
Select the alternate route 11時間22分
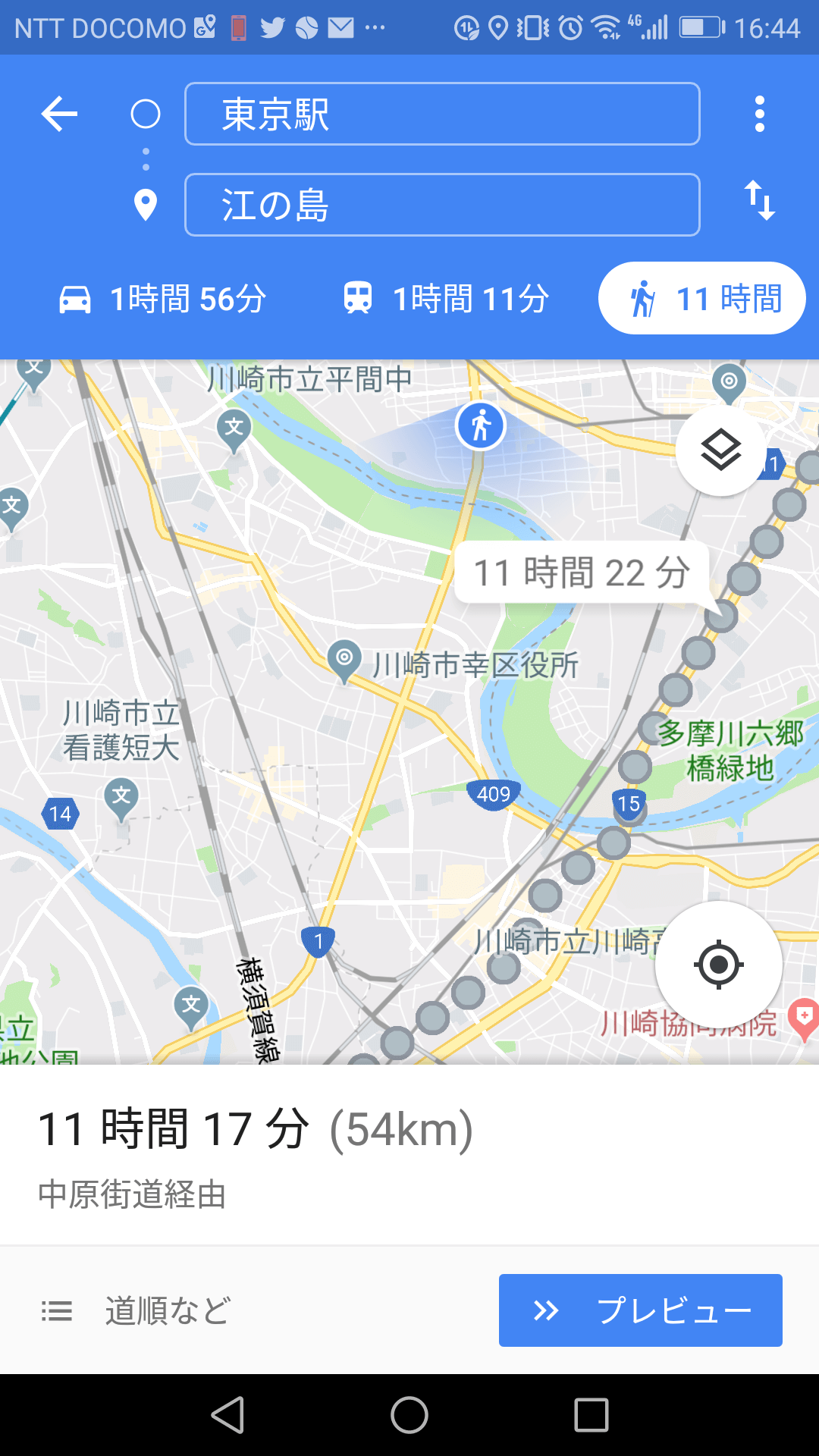pyautogui.click(x=582, y=573)
